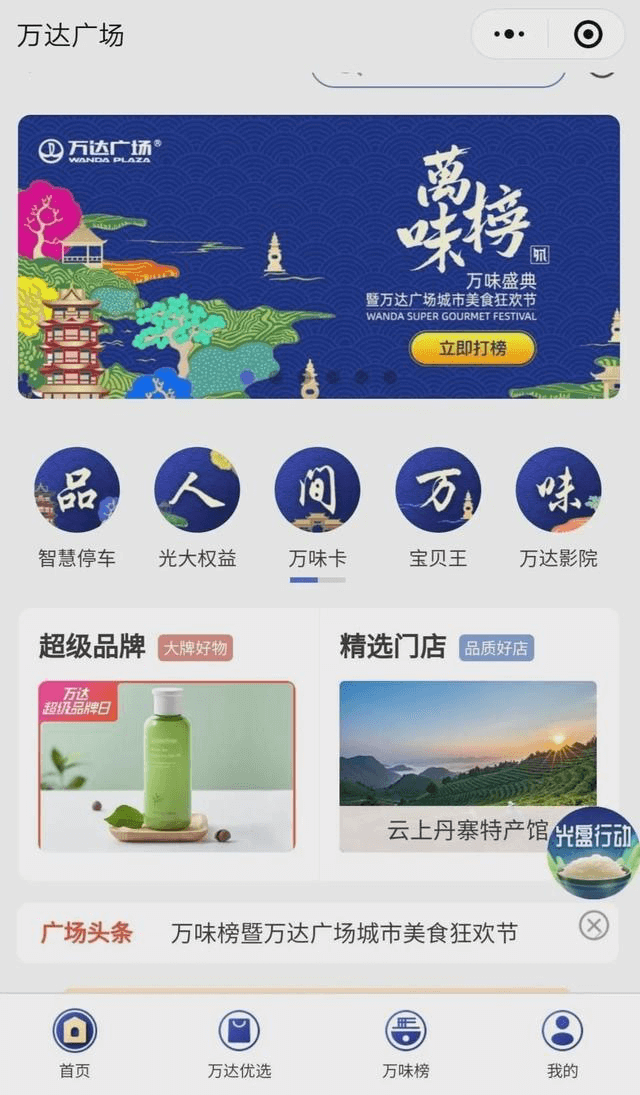Open the mini program more options menu
Screen dimensions: 640x1095
click(509, 35)
